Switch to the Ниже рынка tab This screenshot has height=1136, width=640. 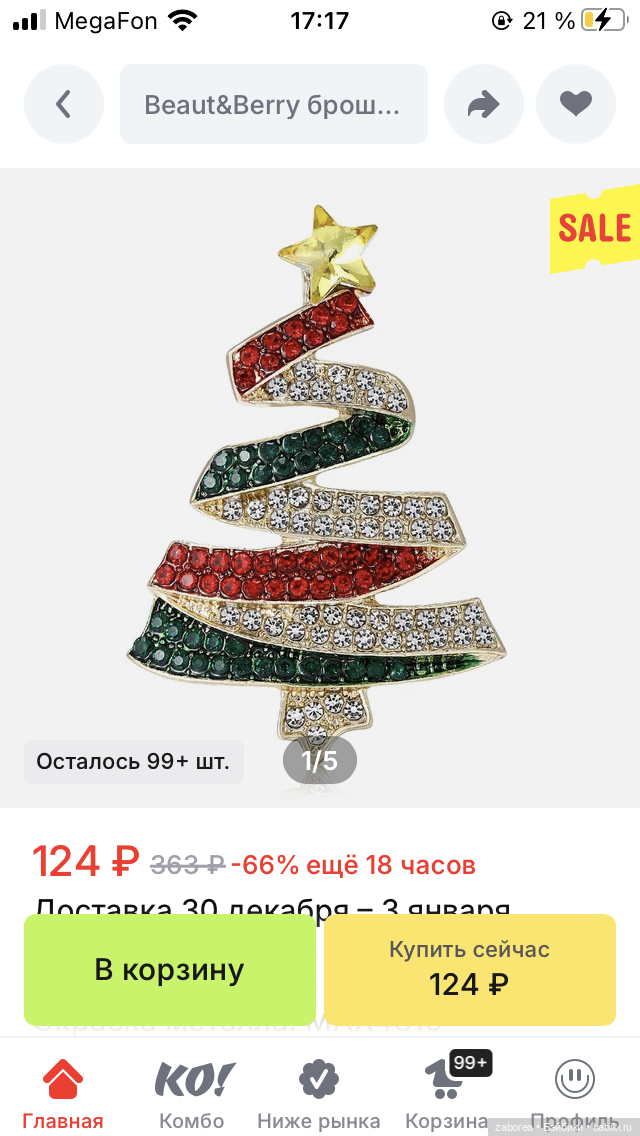[319, 1092]
